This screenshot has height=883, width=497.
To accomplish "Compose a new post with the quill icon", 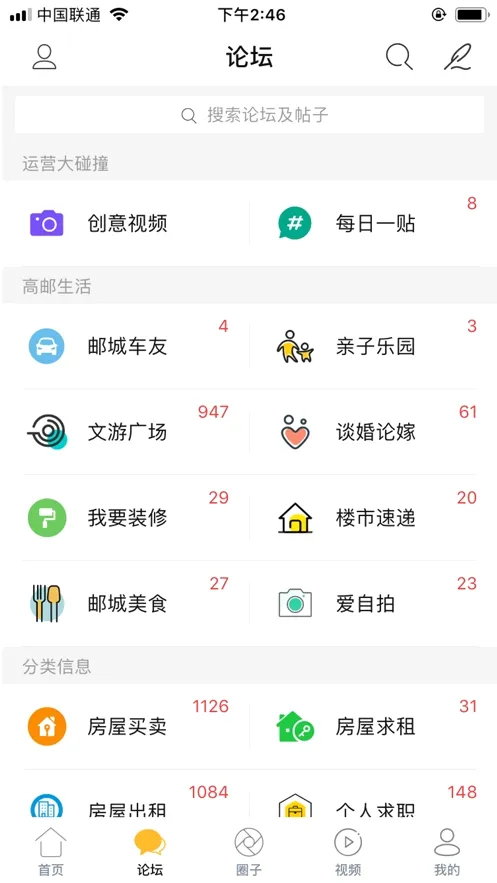I will [x=458, y=57].
